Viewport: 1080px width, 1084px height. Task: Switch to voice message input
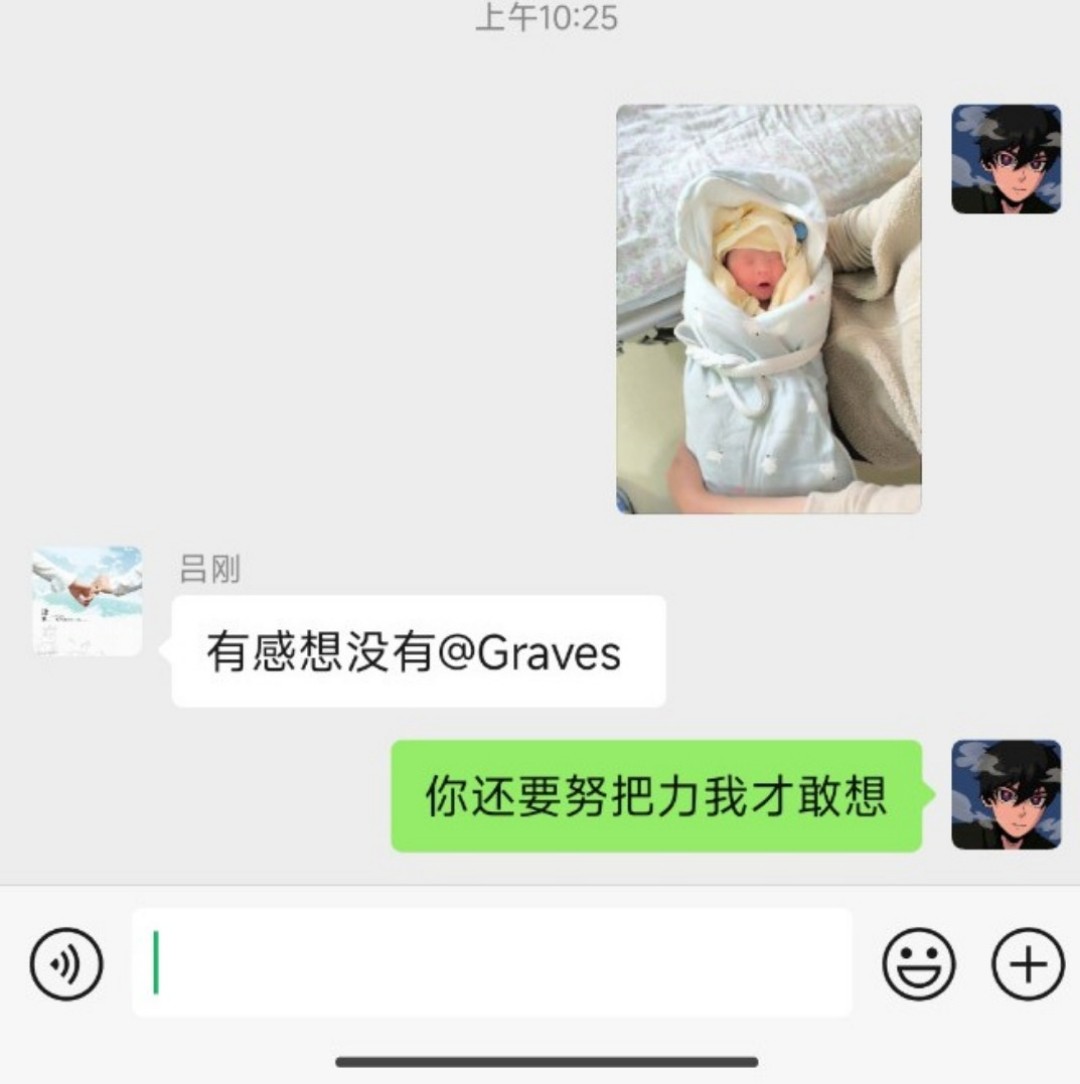coord(66,965)
